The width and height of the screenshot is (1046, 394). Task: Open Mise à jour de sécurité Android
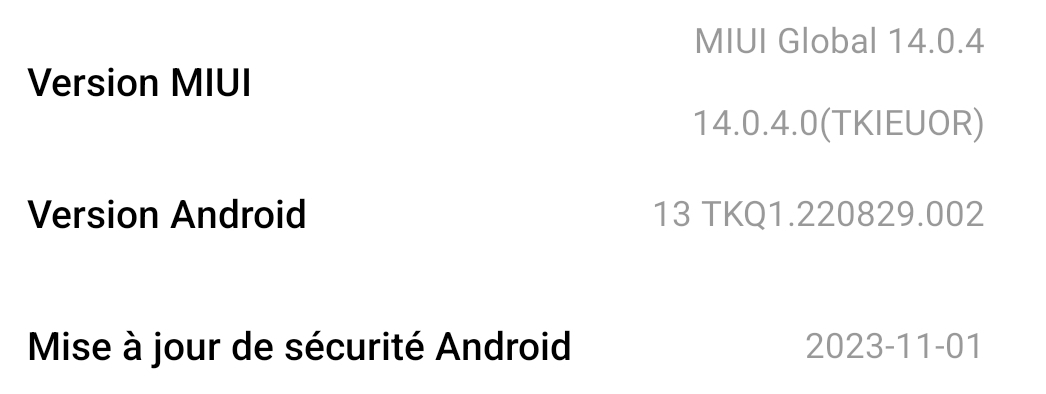coord(523,346)
